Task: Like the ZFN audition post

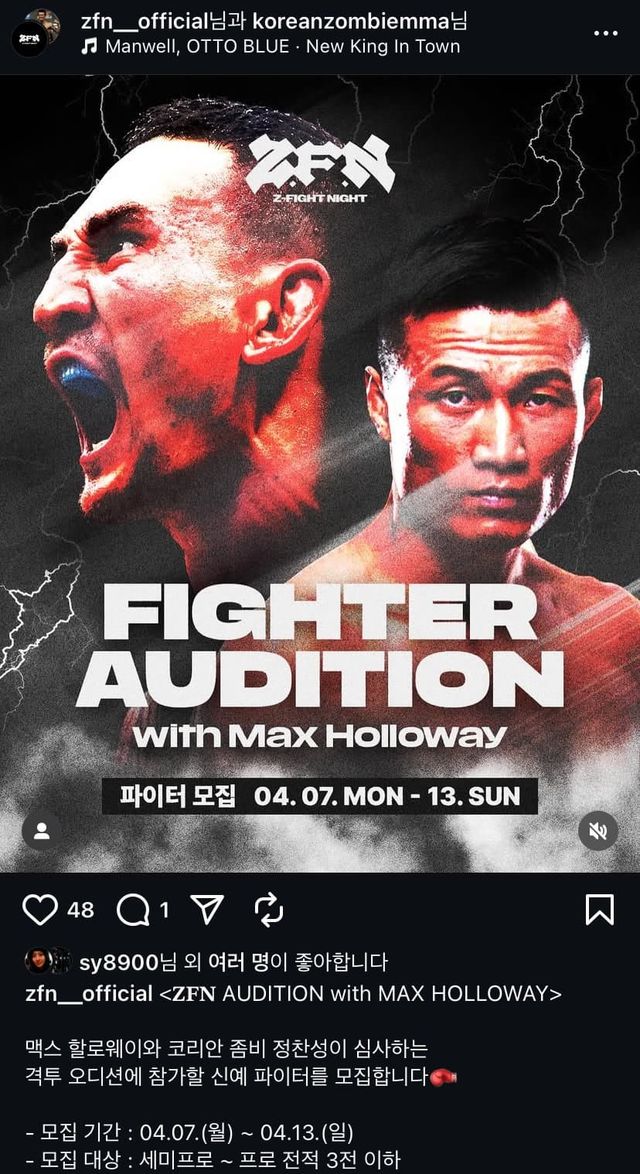Action: (x=40, y=909)
